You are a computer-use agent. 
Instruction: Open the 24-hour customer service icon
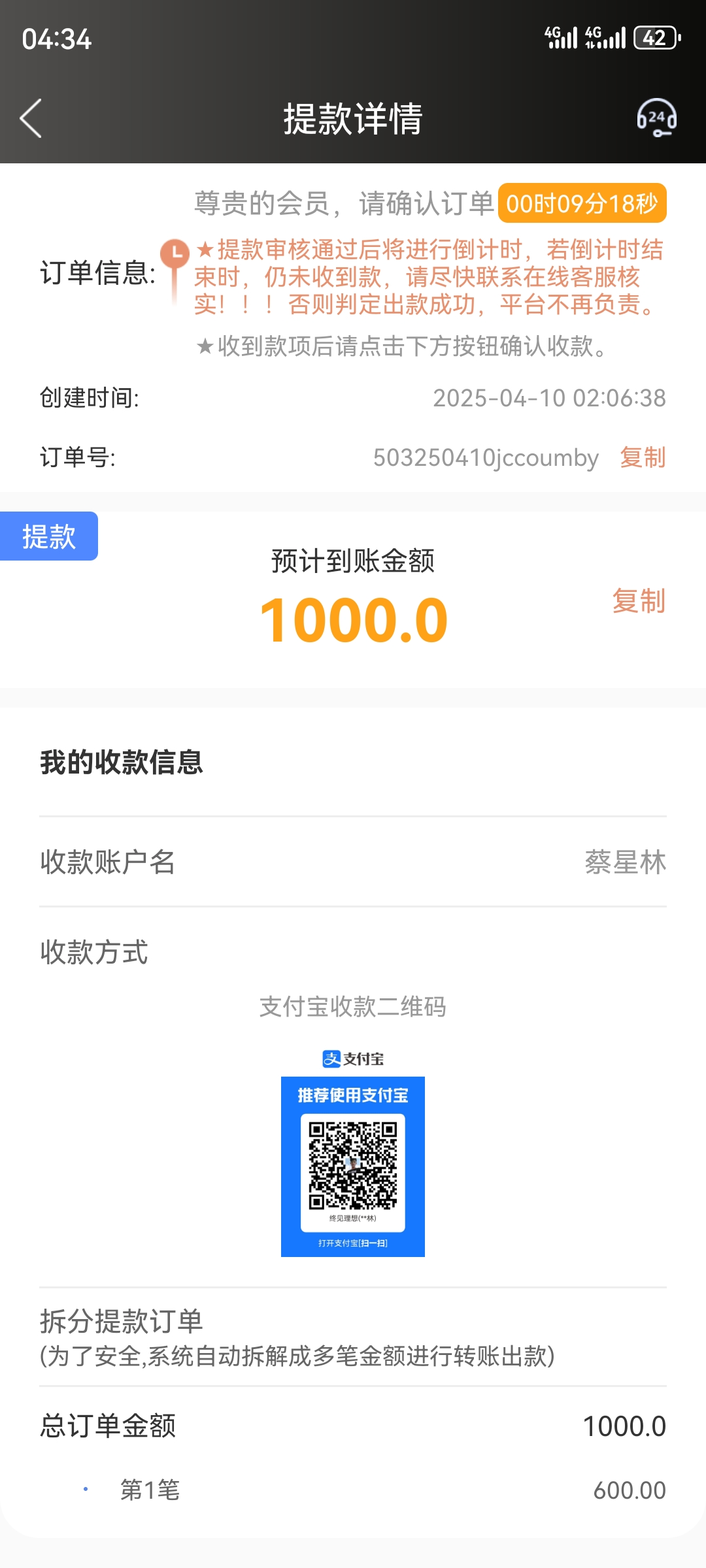[656, 118]
